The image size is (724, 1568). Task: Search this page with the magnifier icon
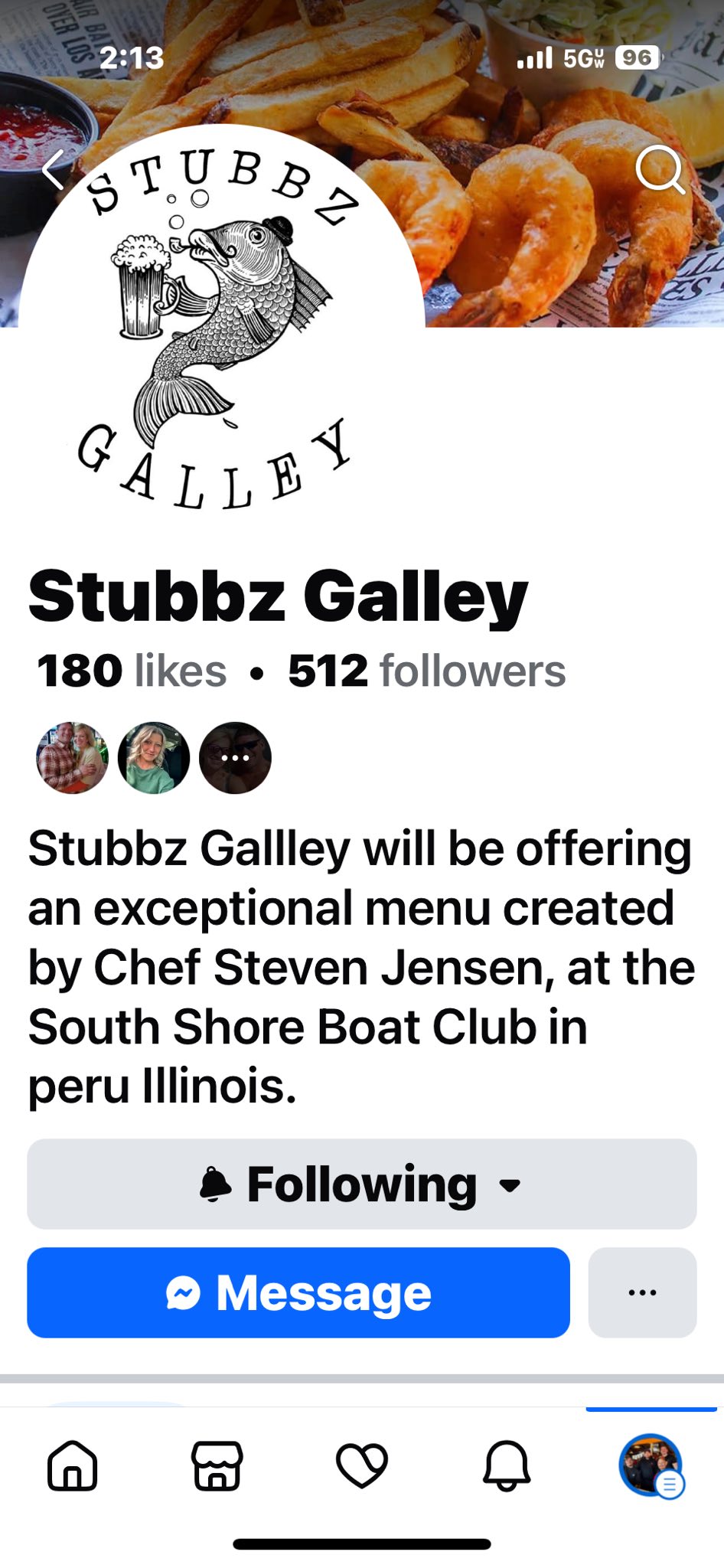(660, 169)
